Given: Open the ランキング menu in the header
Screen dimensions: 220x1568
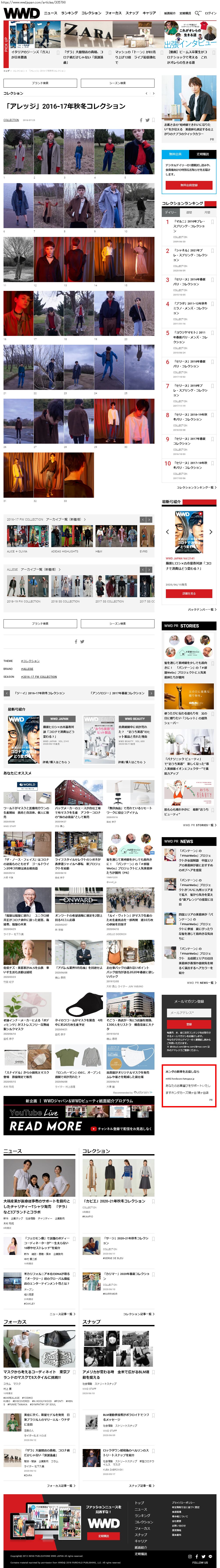Looking at the screenshot, I should click(69, 13).
